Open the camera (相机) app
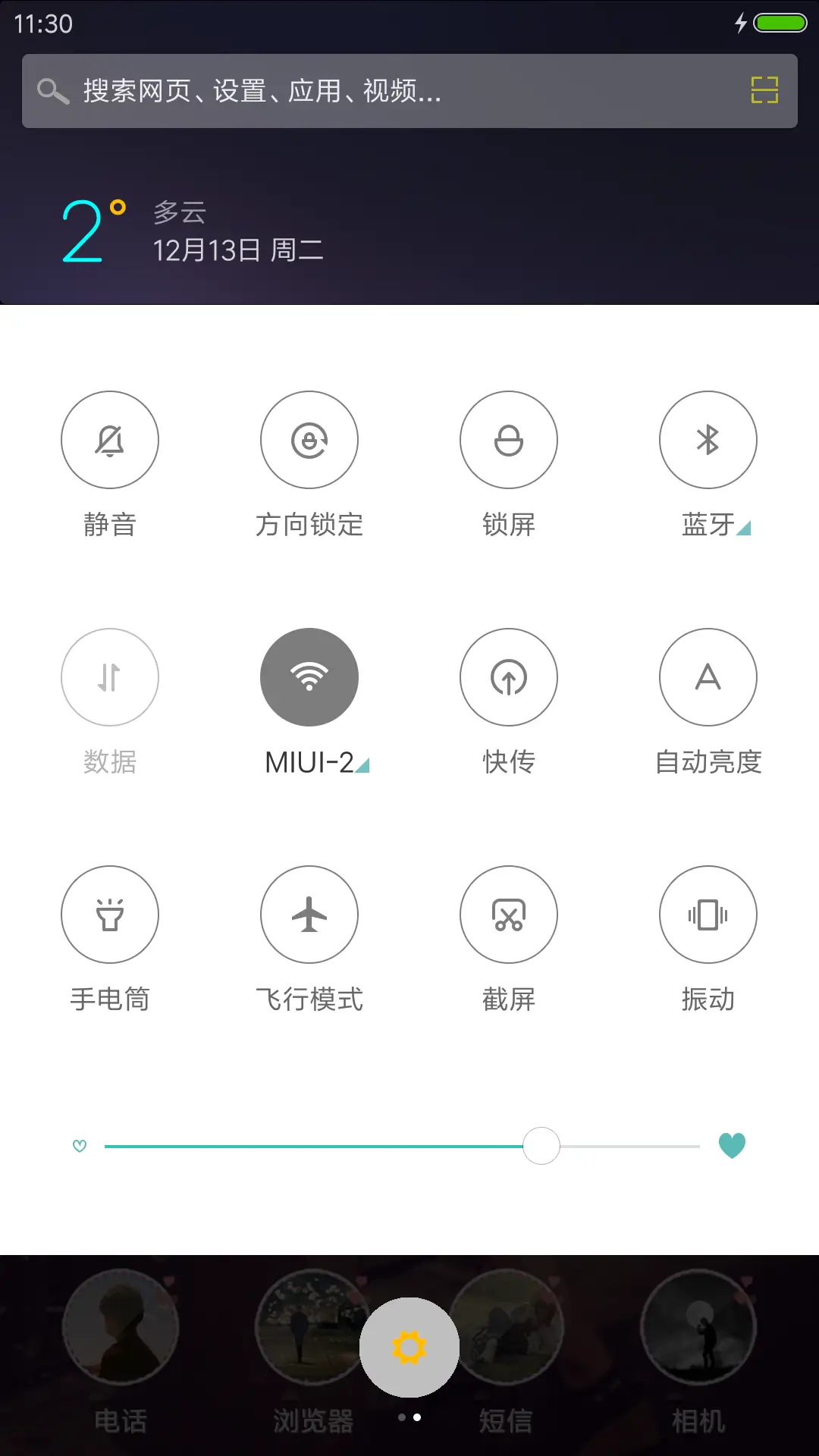 click(x=698, y=1346)
